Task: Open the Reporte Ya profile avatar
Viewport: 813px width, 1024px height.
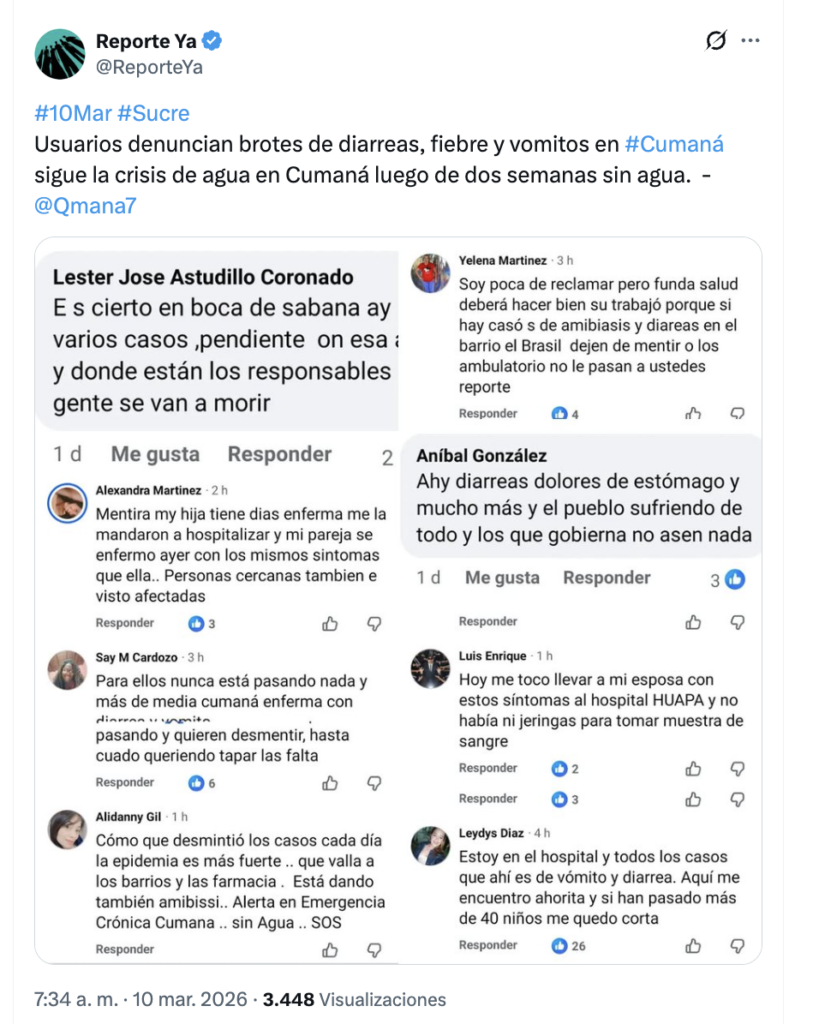Action: coord(60,54)
